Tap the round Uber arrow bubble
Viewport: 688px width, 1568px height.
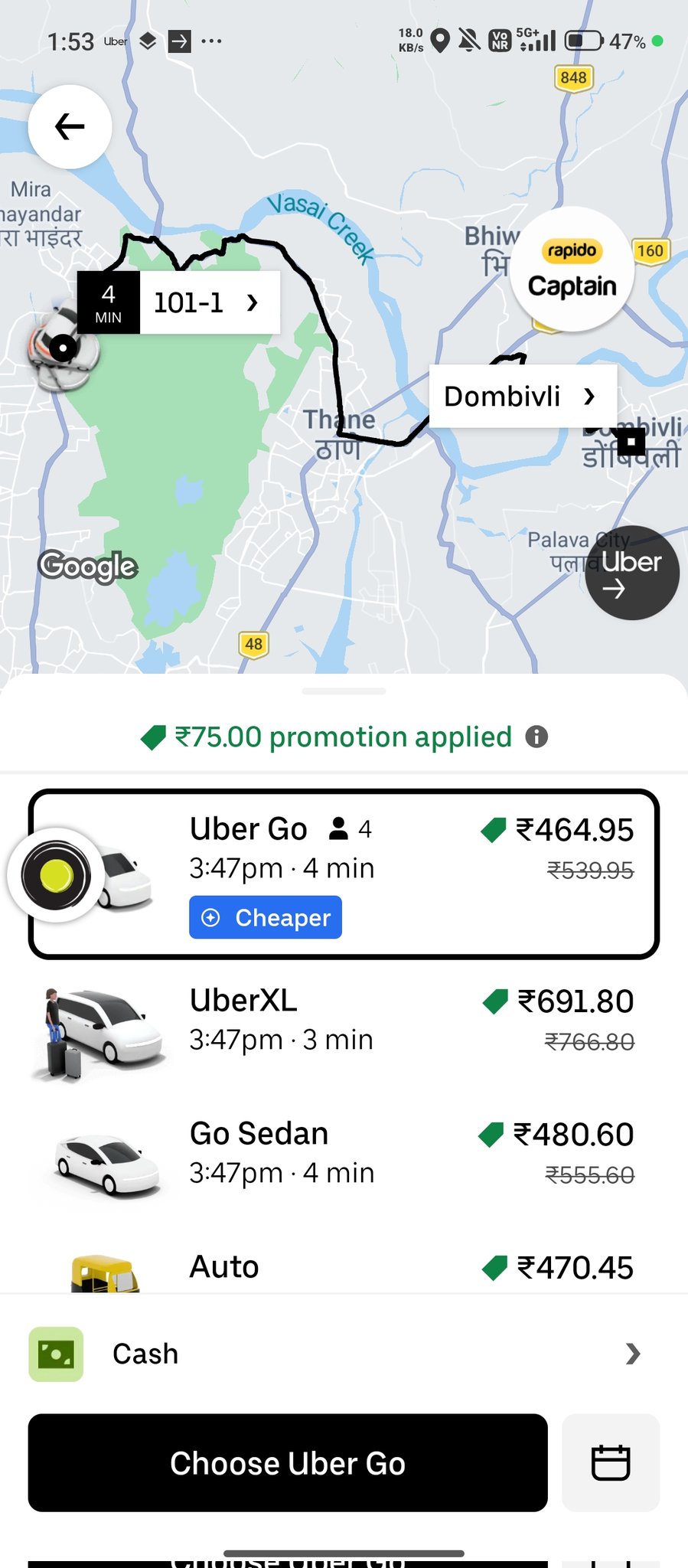[x=632, y=573]
